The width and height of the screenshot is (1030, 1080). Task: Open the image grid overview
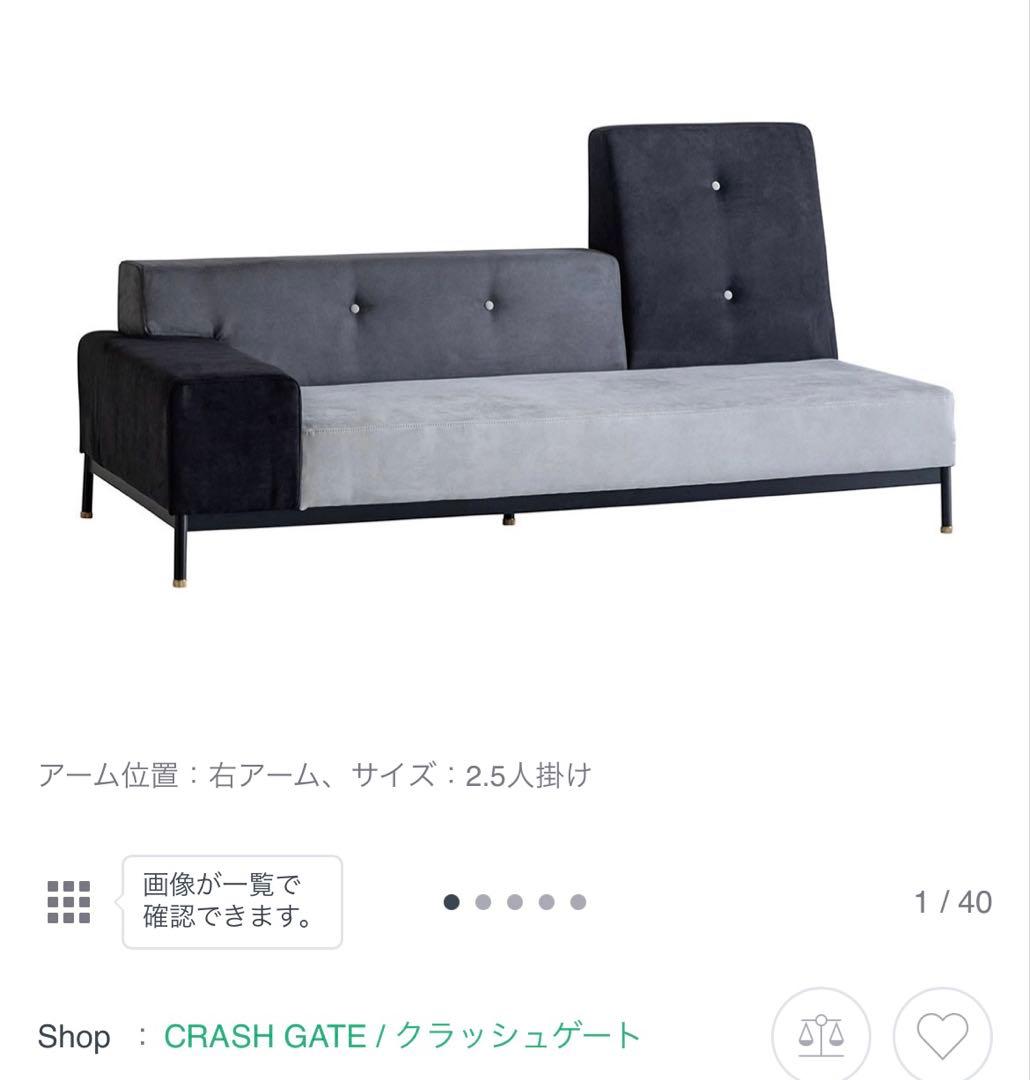click(x=69, y=902)
